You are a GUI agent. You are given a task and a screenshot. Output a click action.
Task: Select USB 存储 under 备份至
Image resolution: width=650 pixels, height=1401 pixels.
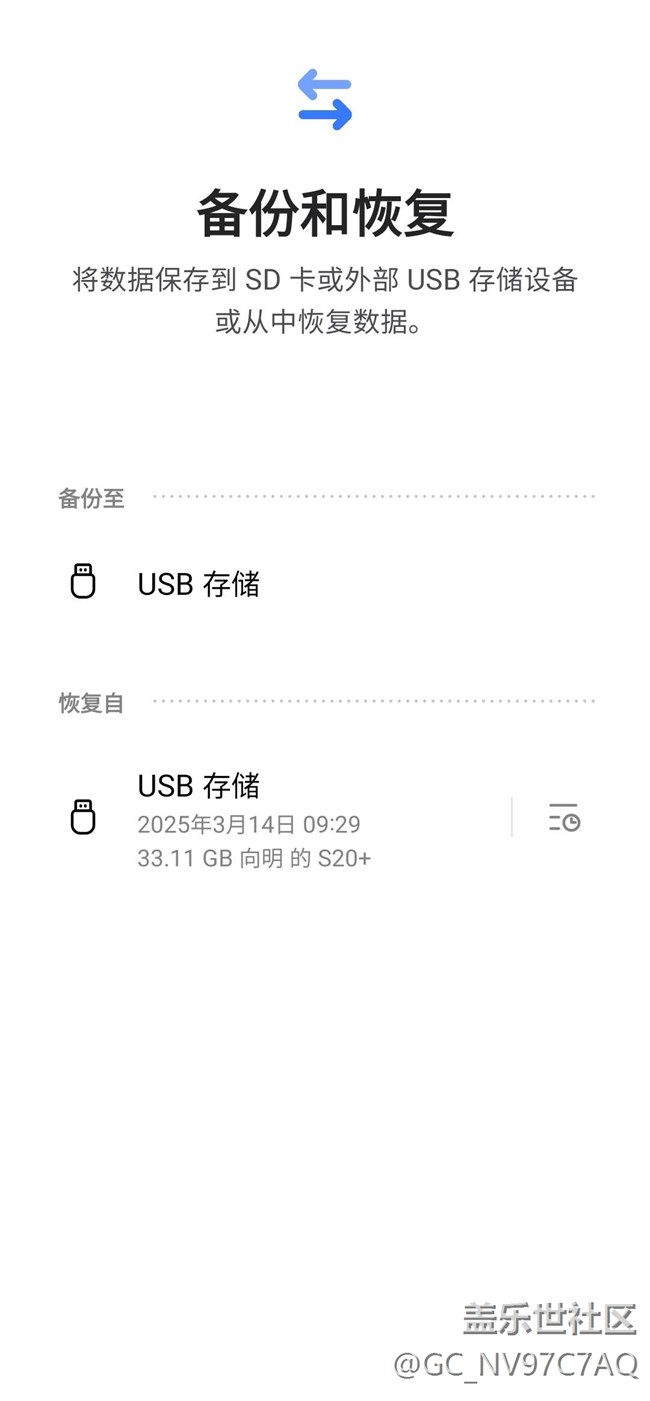325,583
